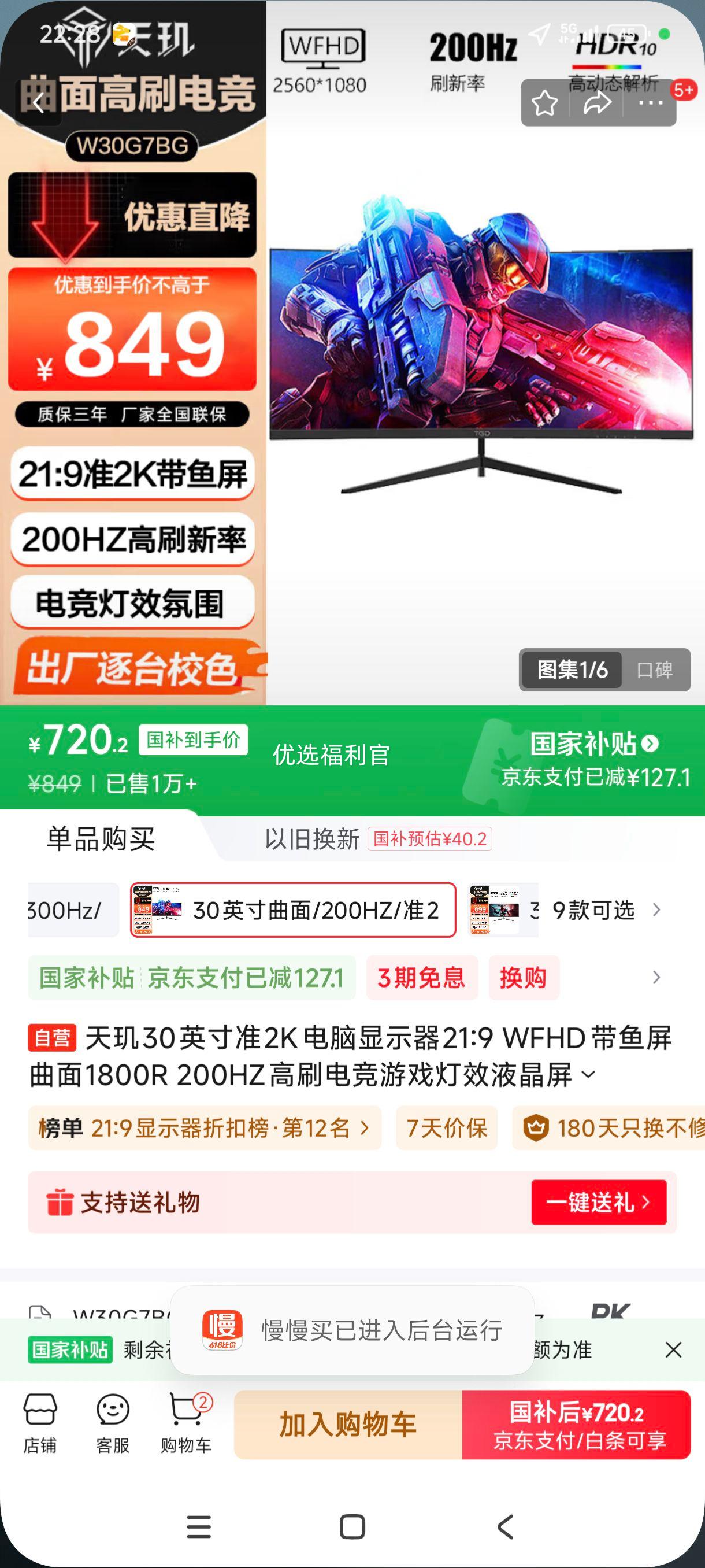The height and width of the screenshot is (1568, 705).
Task: Tap the 一键送礼 button
Action: (598, 1202)
